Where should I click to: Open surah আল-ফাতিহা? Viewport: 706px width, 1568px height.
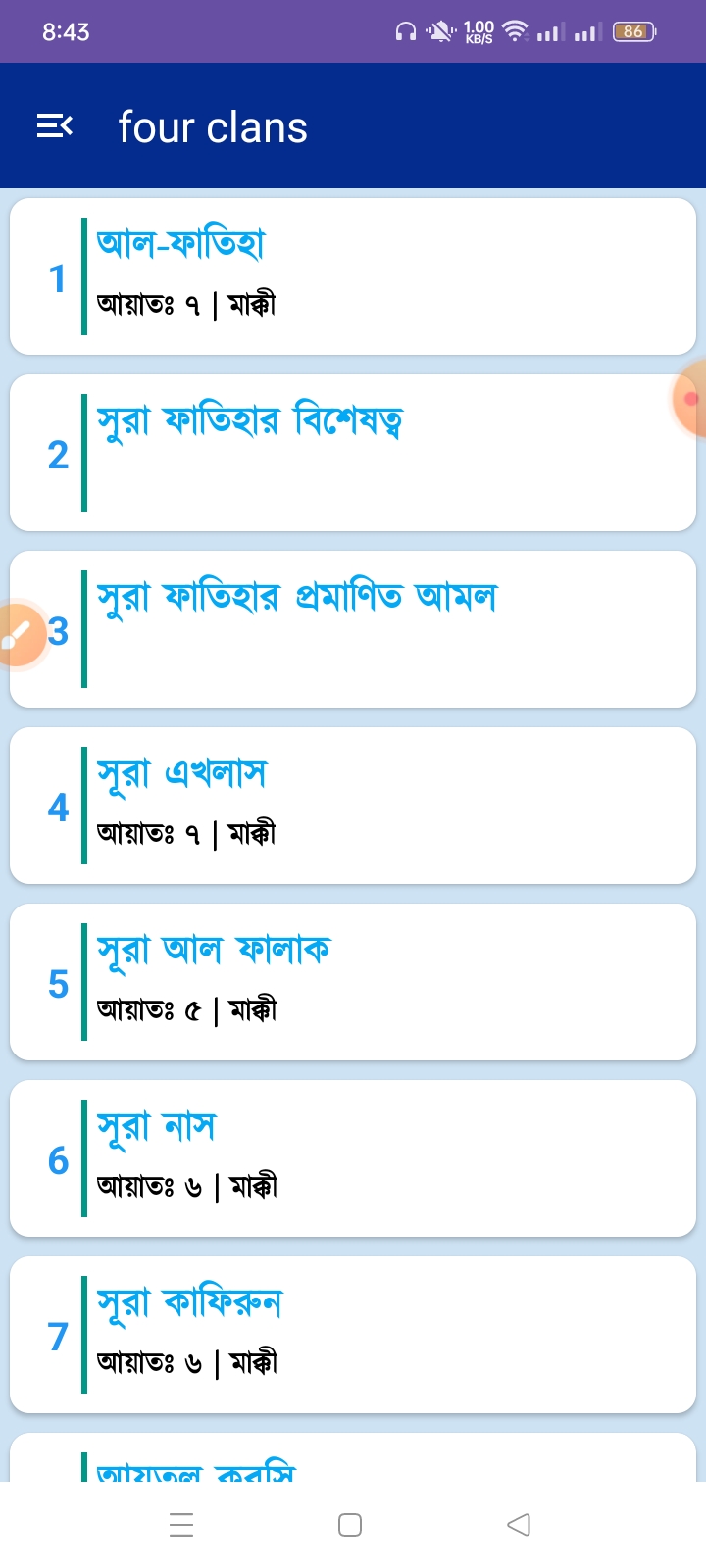coord(353,276)
